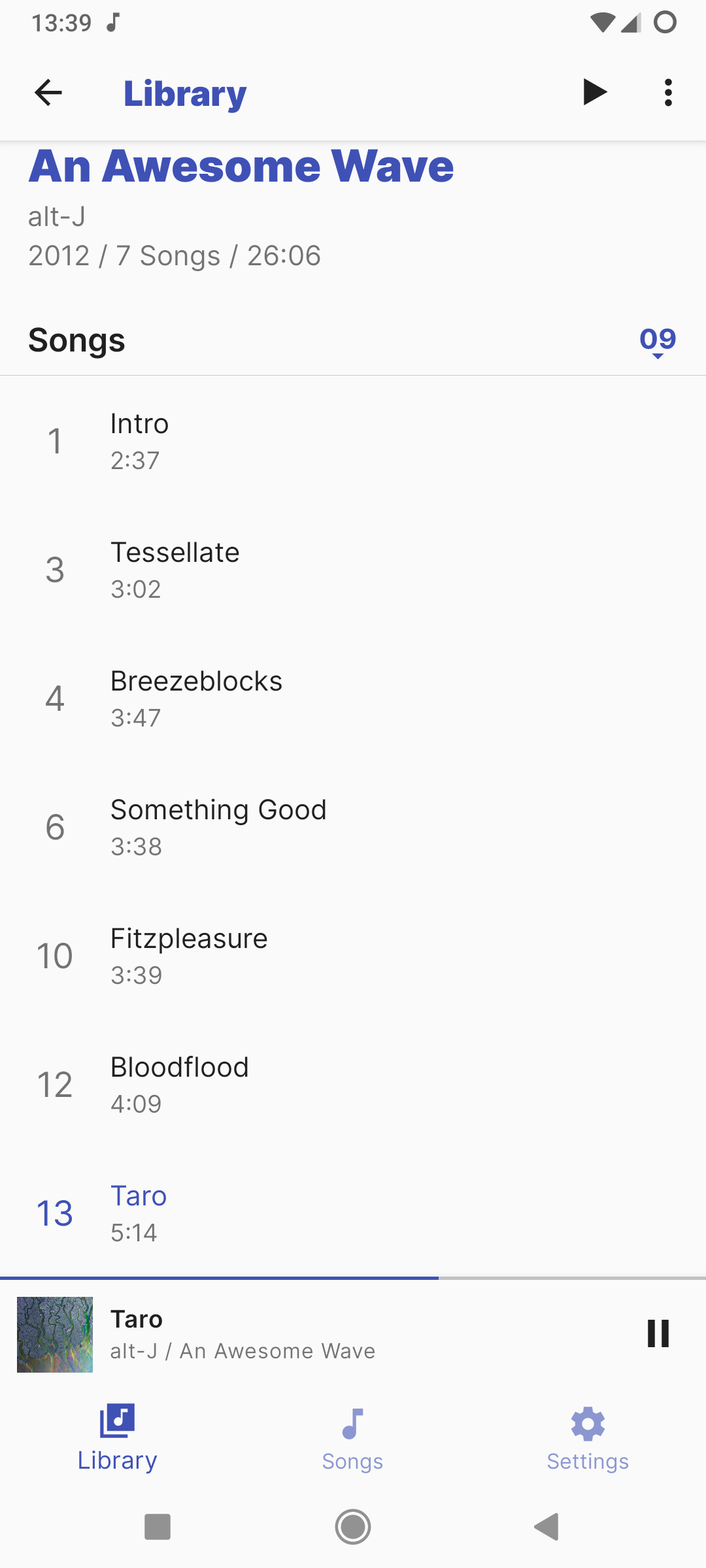Open the overflow menu
706x1568 pixels.
[667, 93]
